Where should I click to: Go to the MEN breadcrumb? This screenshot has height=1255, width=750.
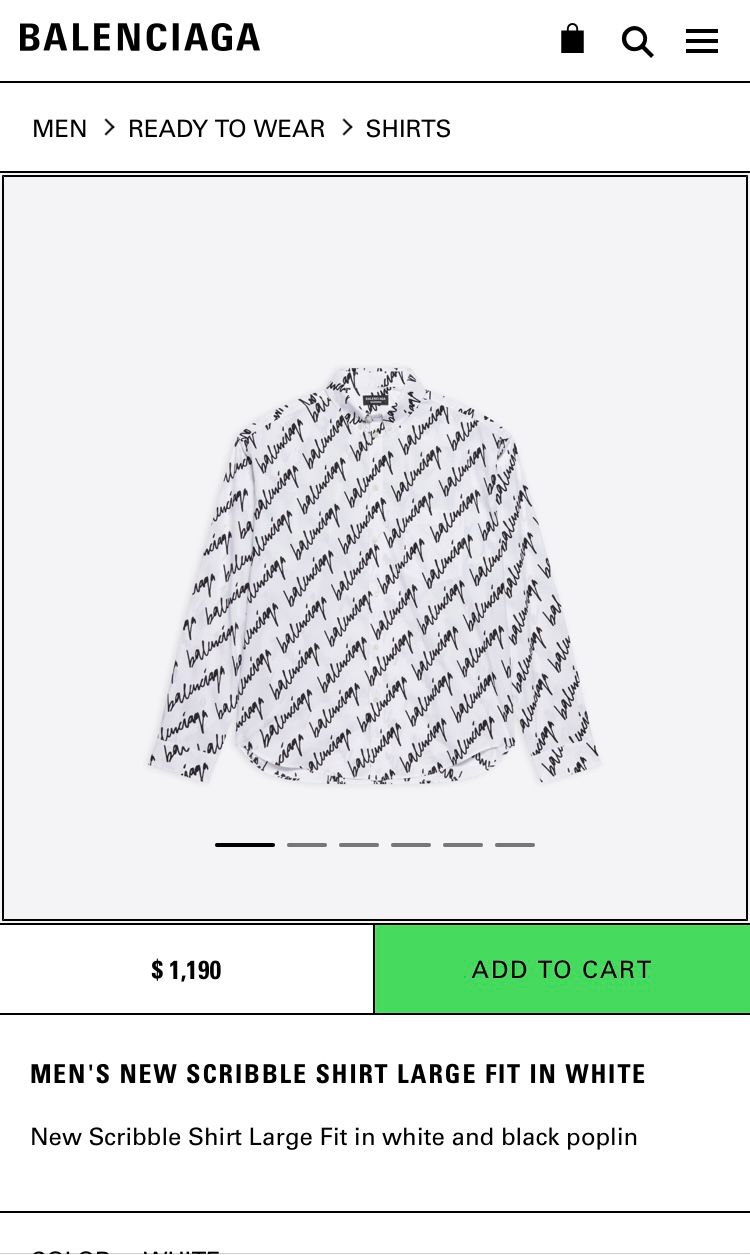[x=60, y=129]
